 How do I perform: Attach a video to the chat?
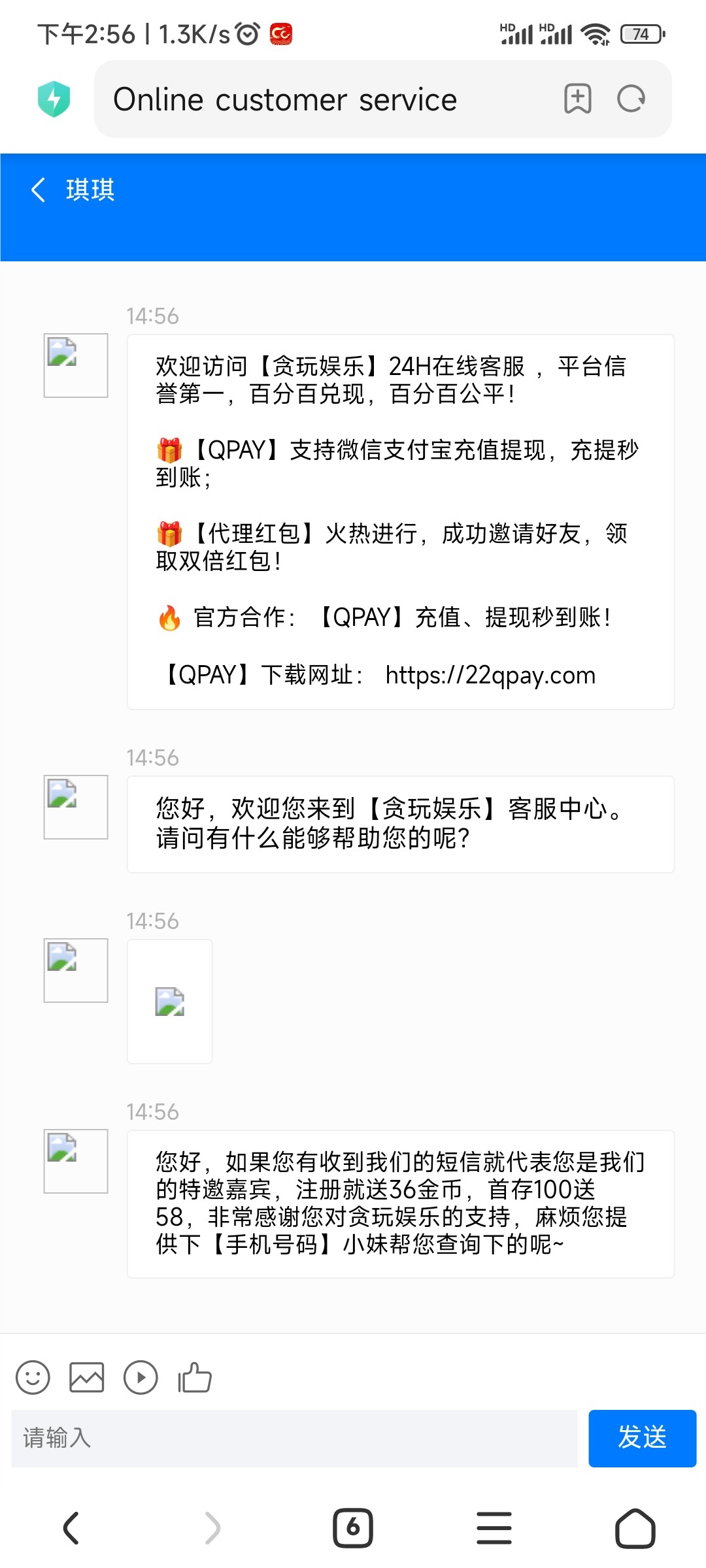[141, 1378]
